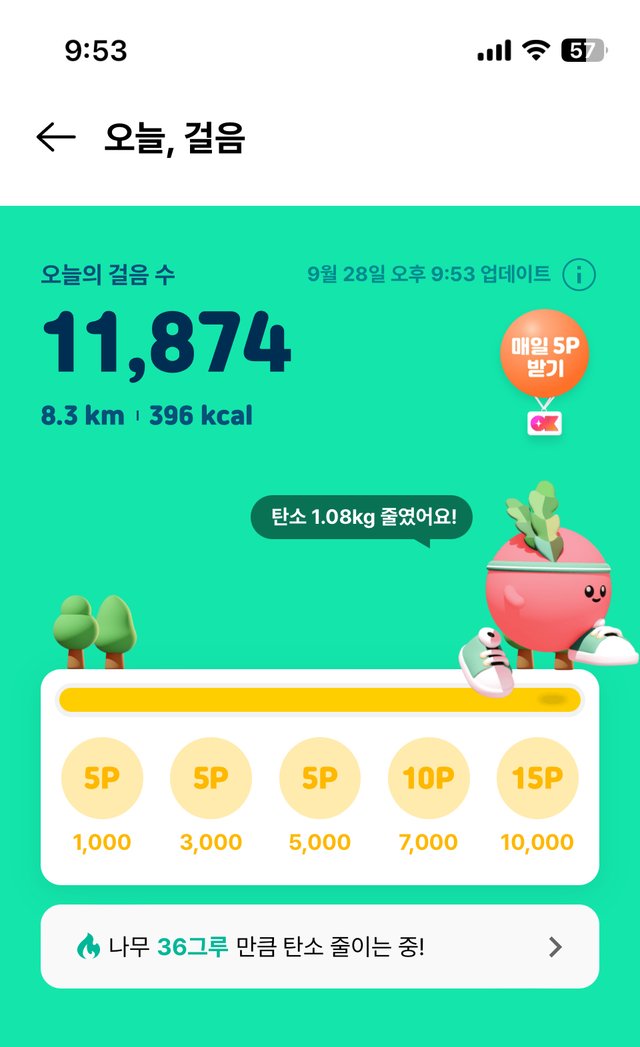
Task: Go back from the 오늘, 걸음 screen
Action: pos(56,138)
